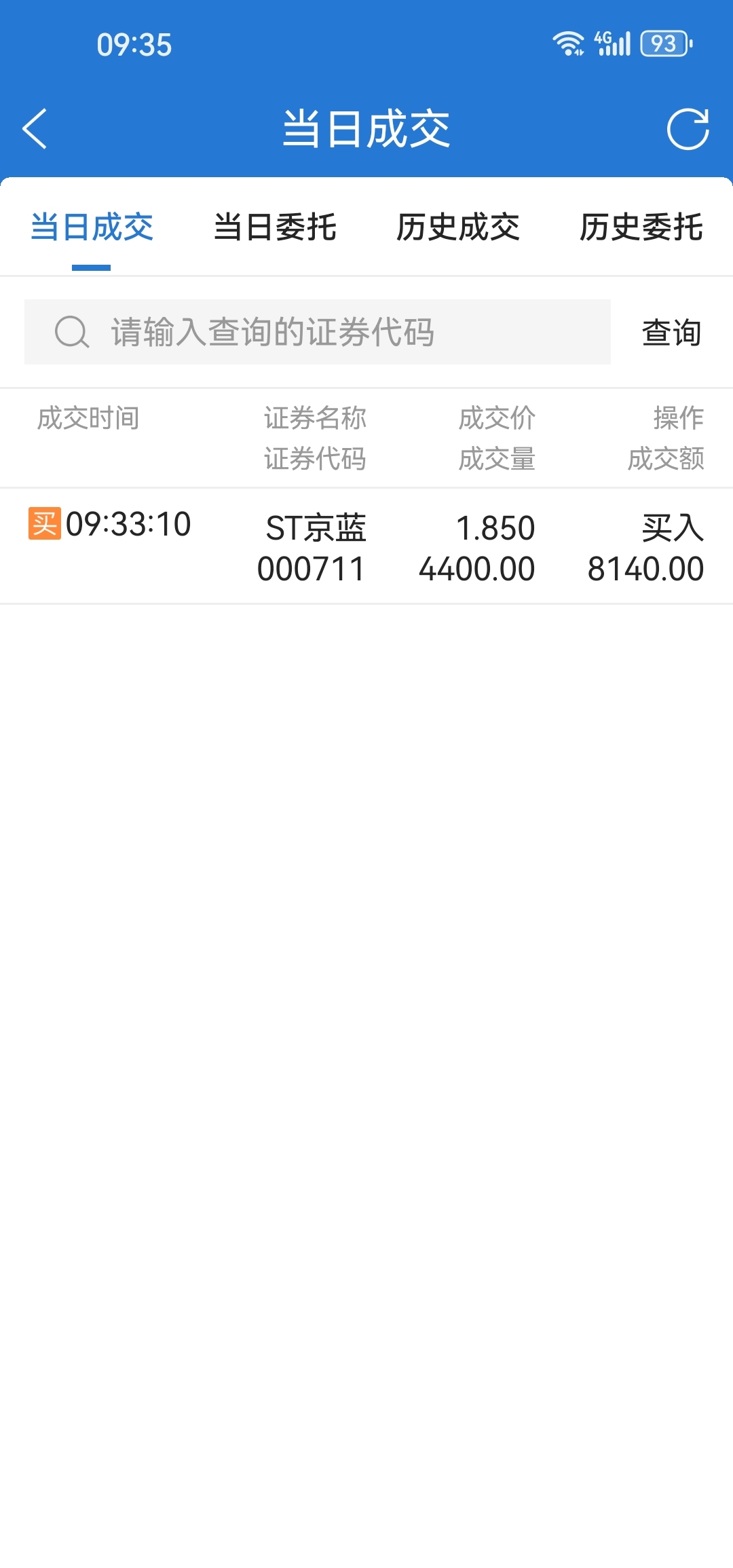733x1568 pixels.
Task: Go back using the top-left arrow
Action: point(35,128)
